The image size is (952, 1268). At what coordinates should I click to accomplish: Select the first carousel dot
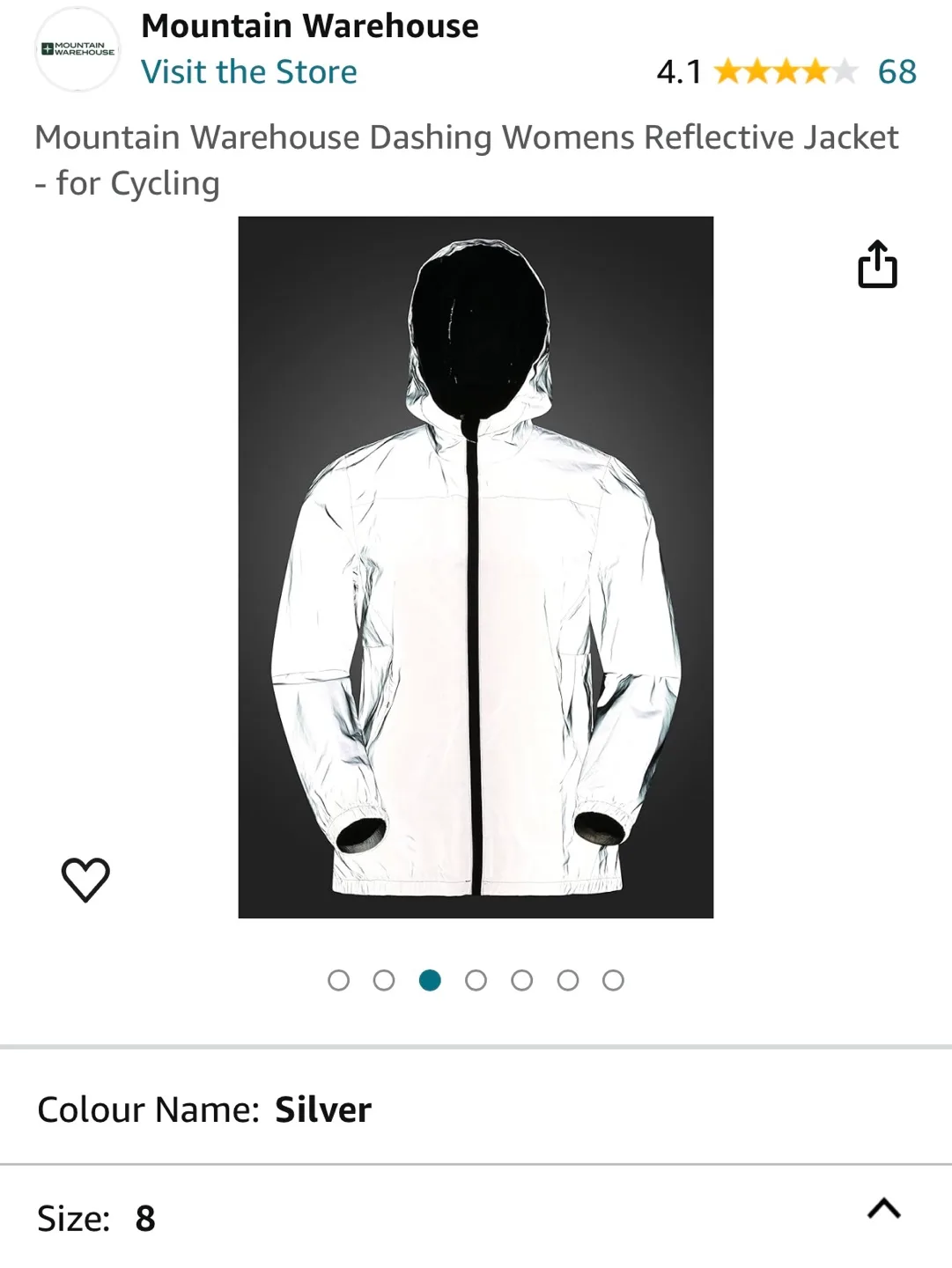click(x=341, y=977)
